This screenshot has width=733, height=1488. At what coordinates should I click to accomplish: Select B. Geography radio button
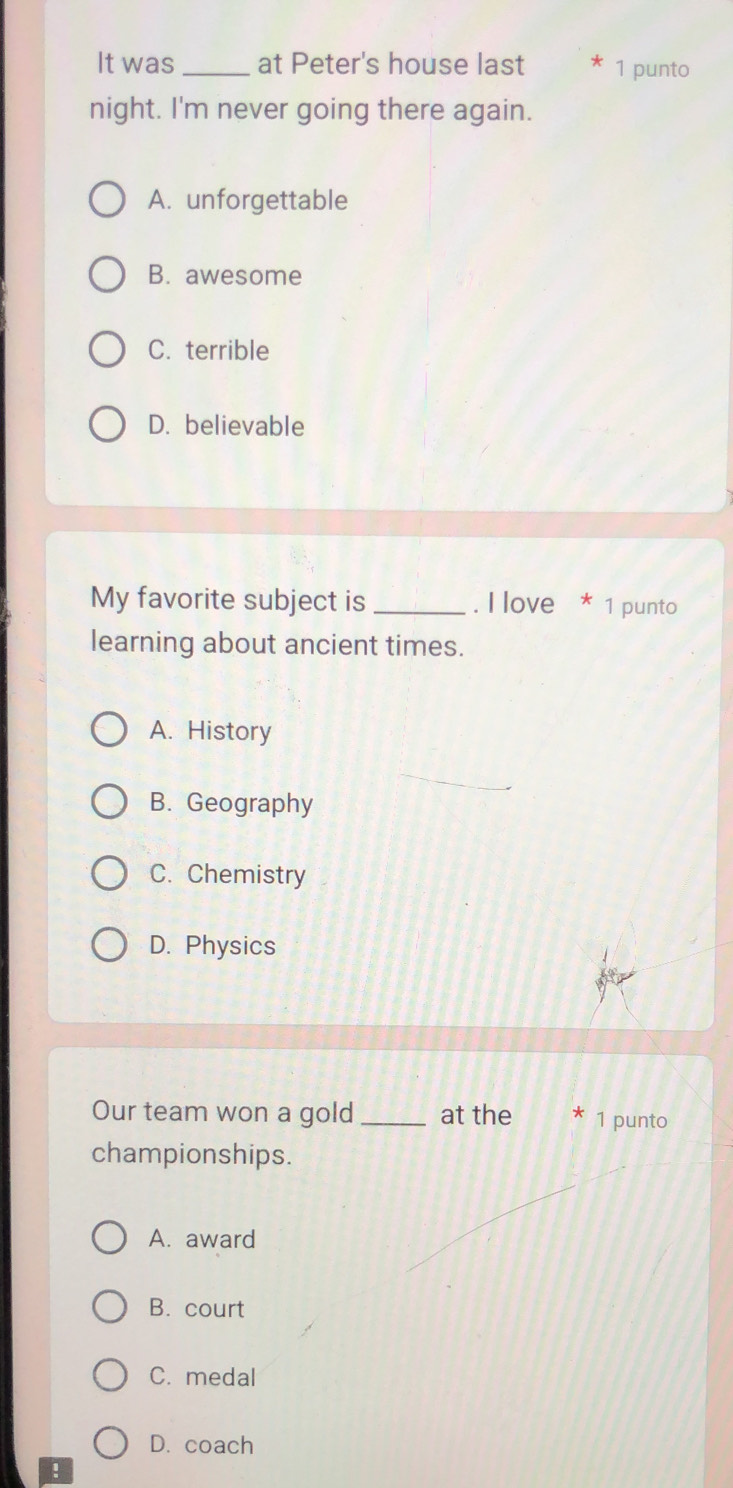110,803
